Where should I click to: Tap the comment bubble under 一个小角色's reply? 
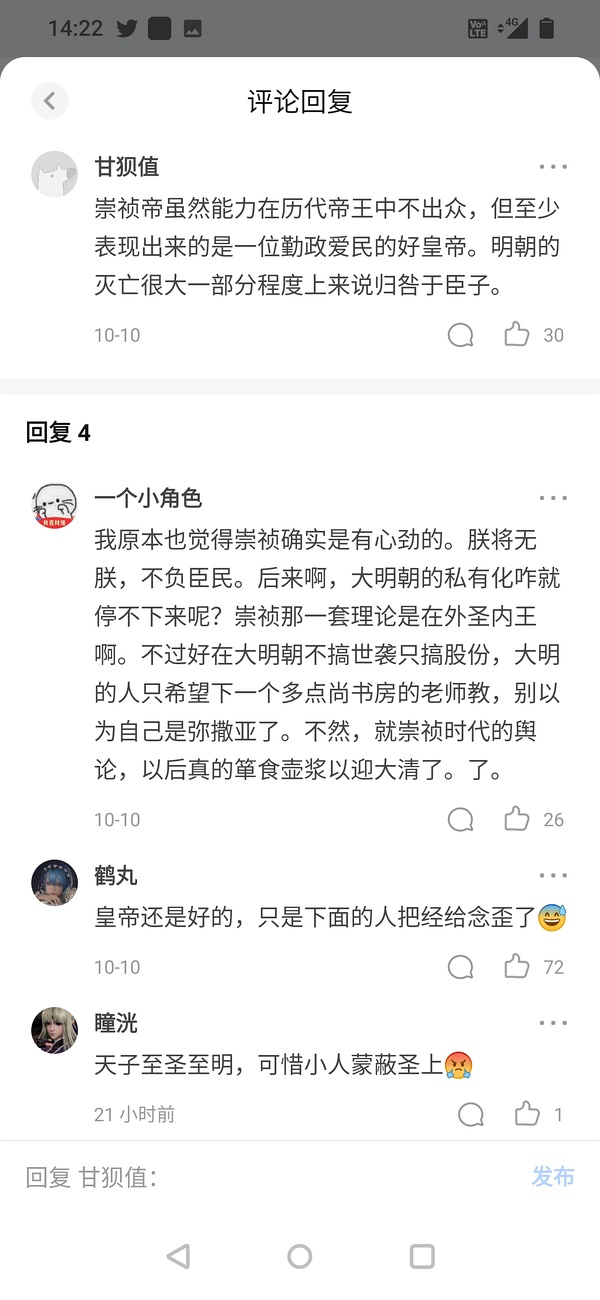pyautogui.click(x=460, y=820)
